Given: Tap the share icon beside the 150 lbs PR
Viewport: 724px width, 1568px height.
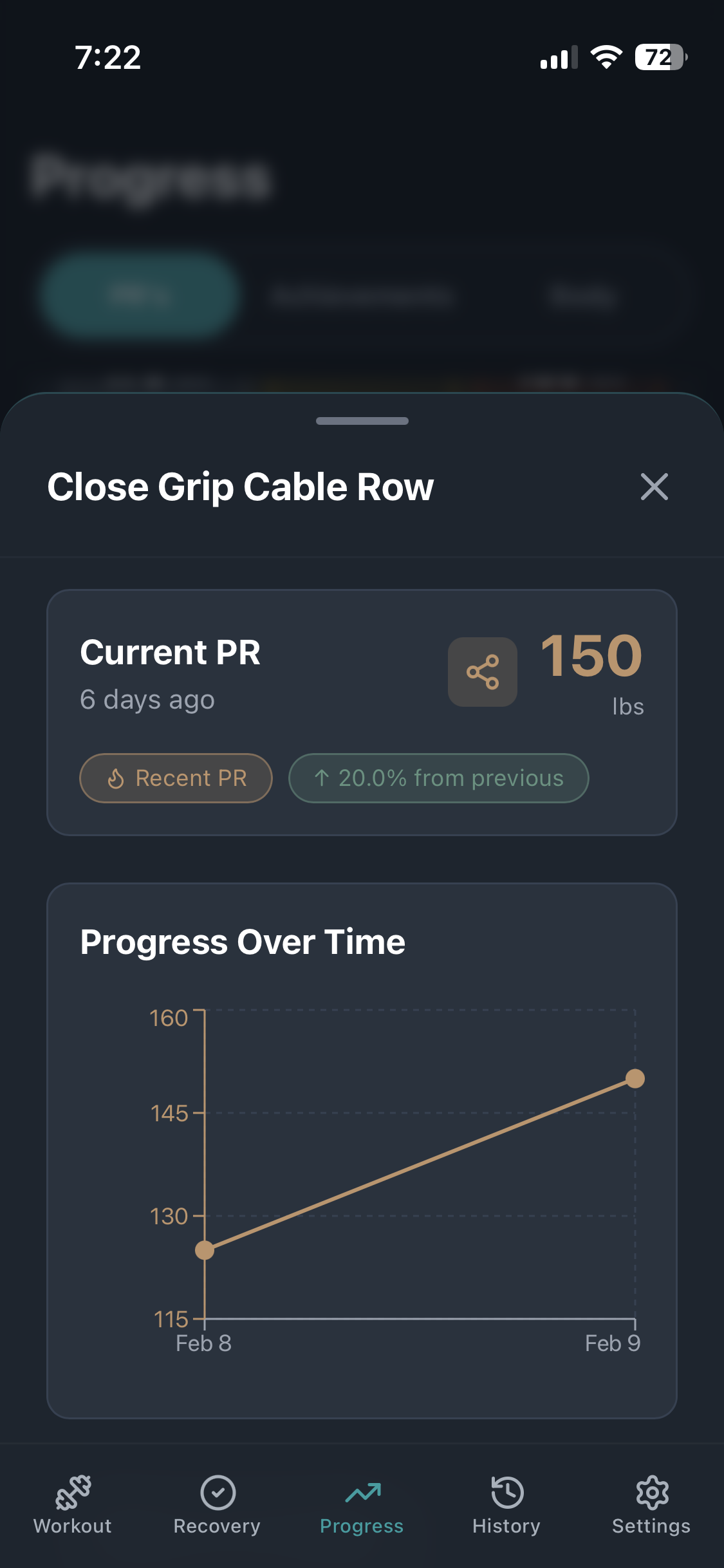Looking at the screenshot, I should point(483,671).
